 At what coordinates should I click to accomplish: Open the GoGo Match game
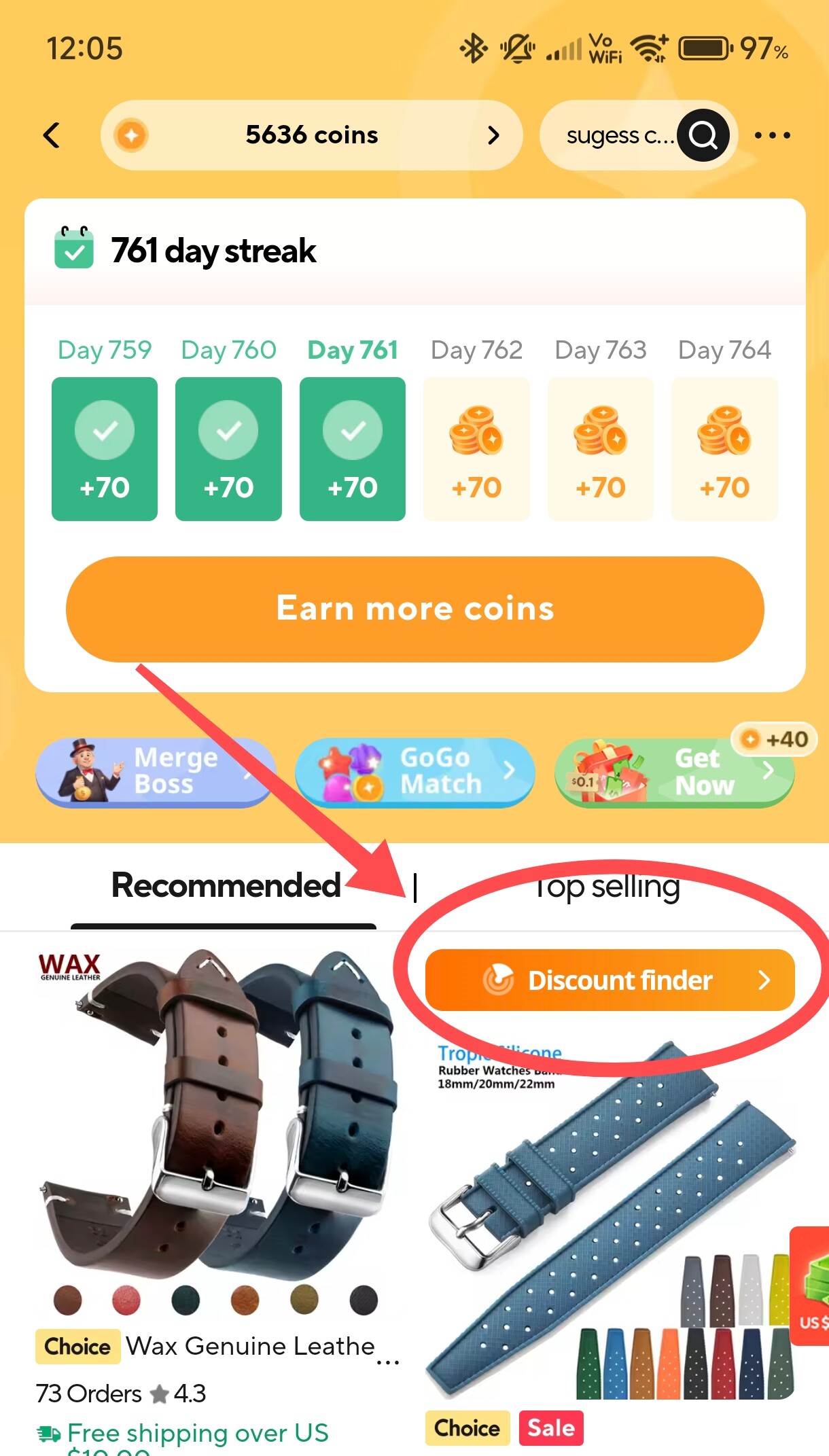pyautogui.click(x=414, y=772)
